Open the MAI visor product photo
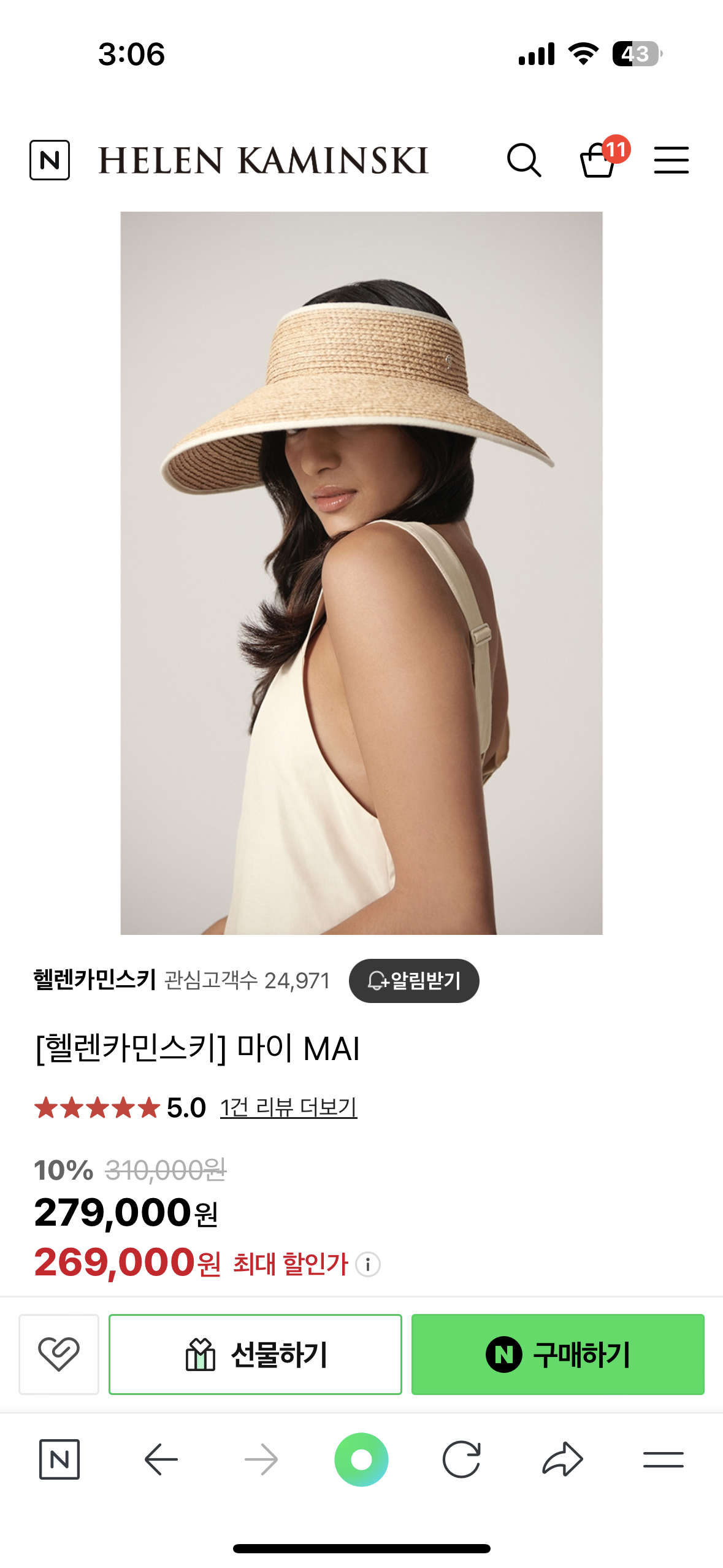This screenshot has height=1568, width=723. coord(361,572)
